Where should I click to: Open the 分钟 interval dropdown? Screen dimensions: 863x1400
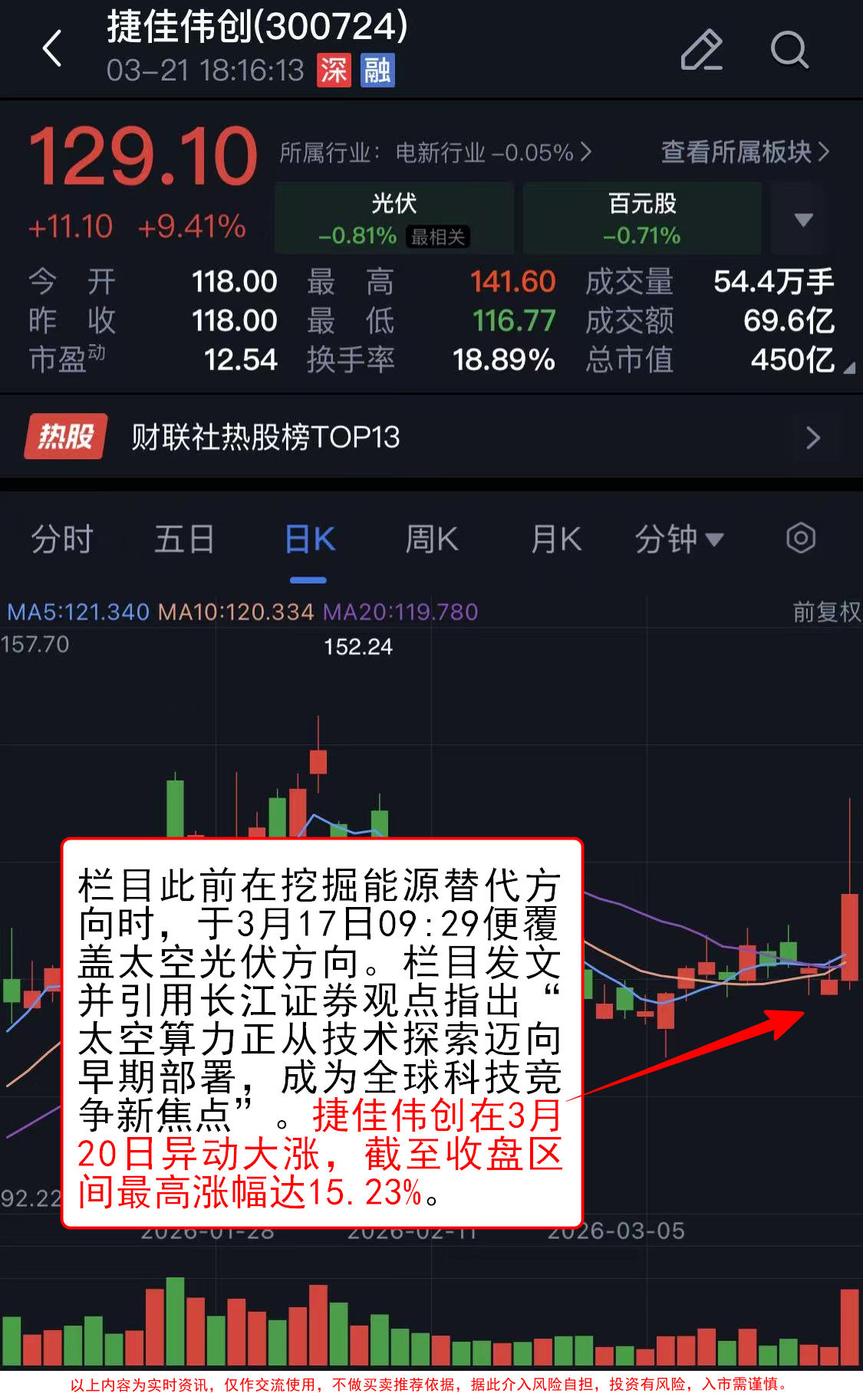[679, 539]
